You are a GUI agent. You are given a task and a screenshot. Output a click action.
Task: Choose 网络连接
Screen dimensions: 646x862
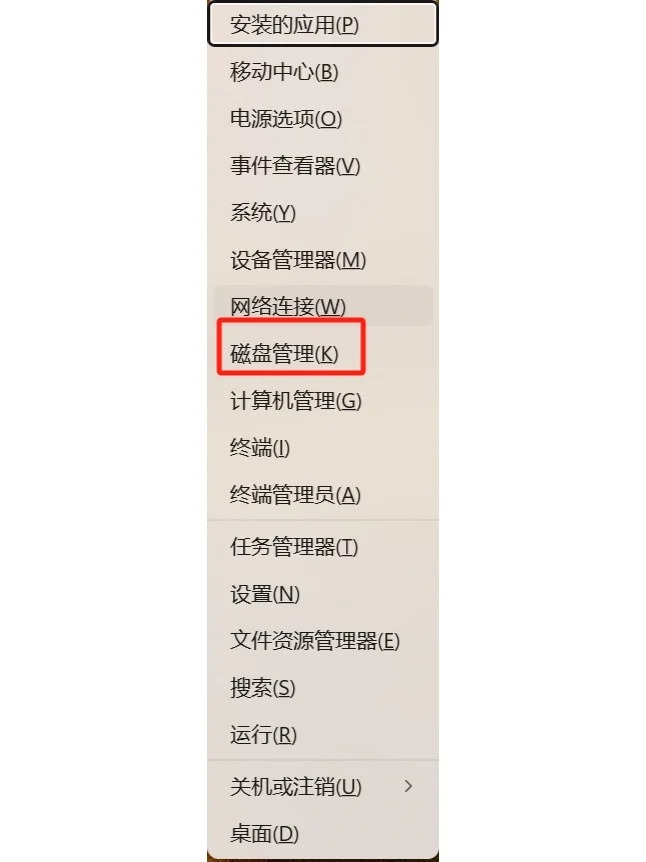point(288,306)
